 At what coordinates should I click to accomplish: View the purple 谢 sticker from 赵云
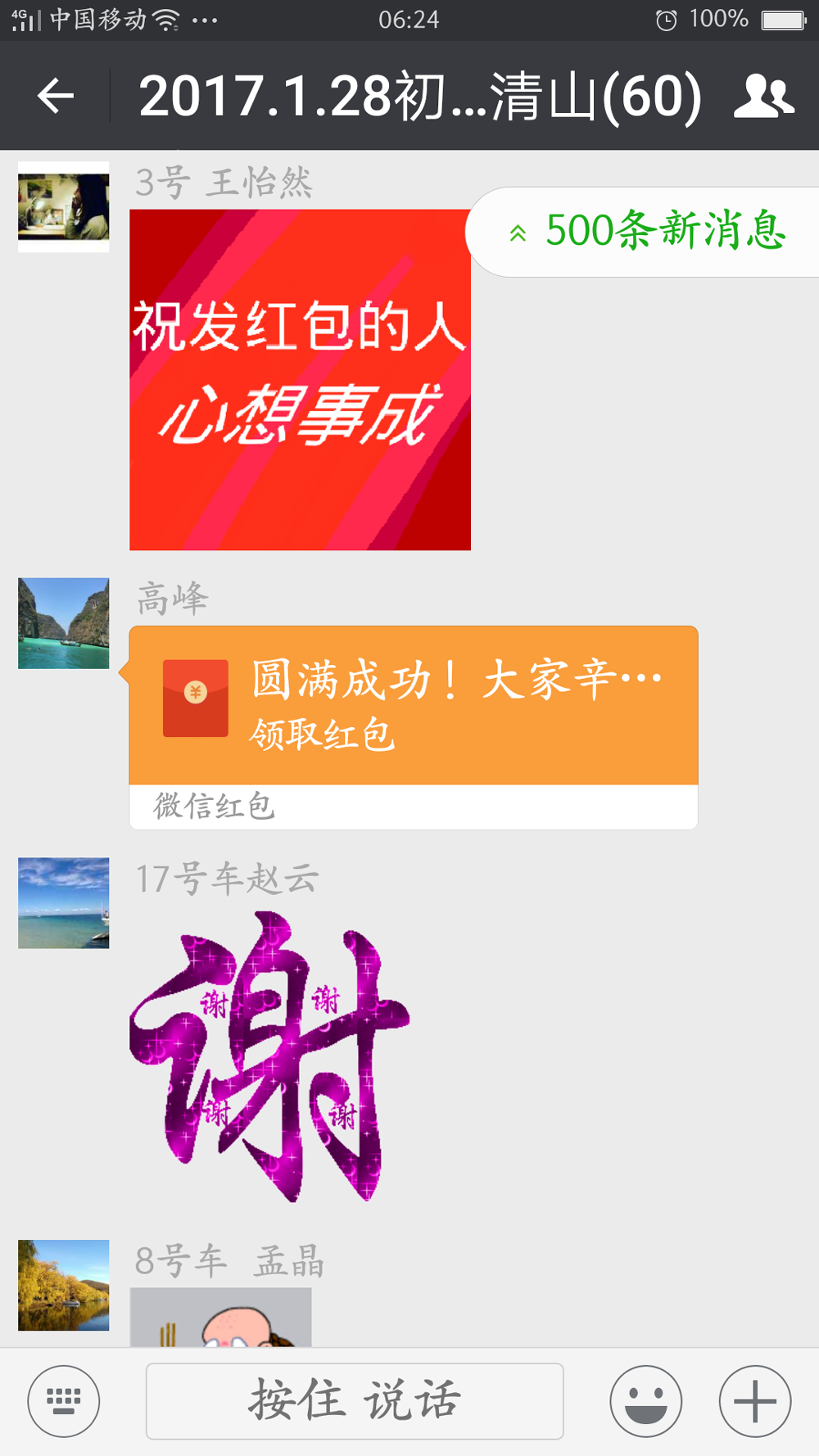(x=270, y=1056)
